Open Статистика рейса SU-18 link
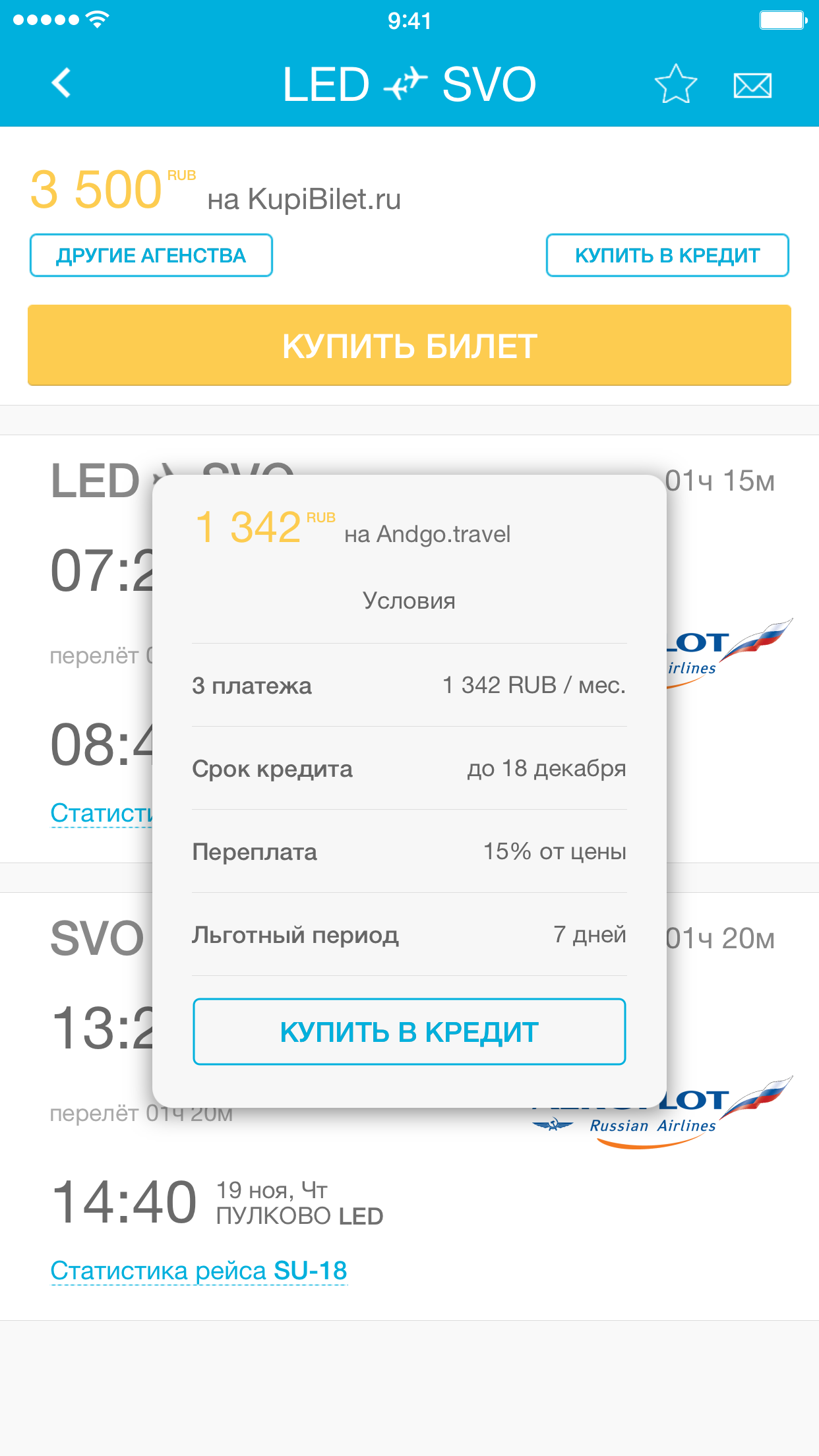Viewport: 819px width, 1456px height. click(x=198, y=1271)
